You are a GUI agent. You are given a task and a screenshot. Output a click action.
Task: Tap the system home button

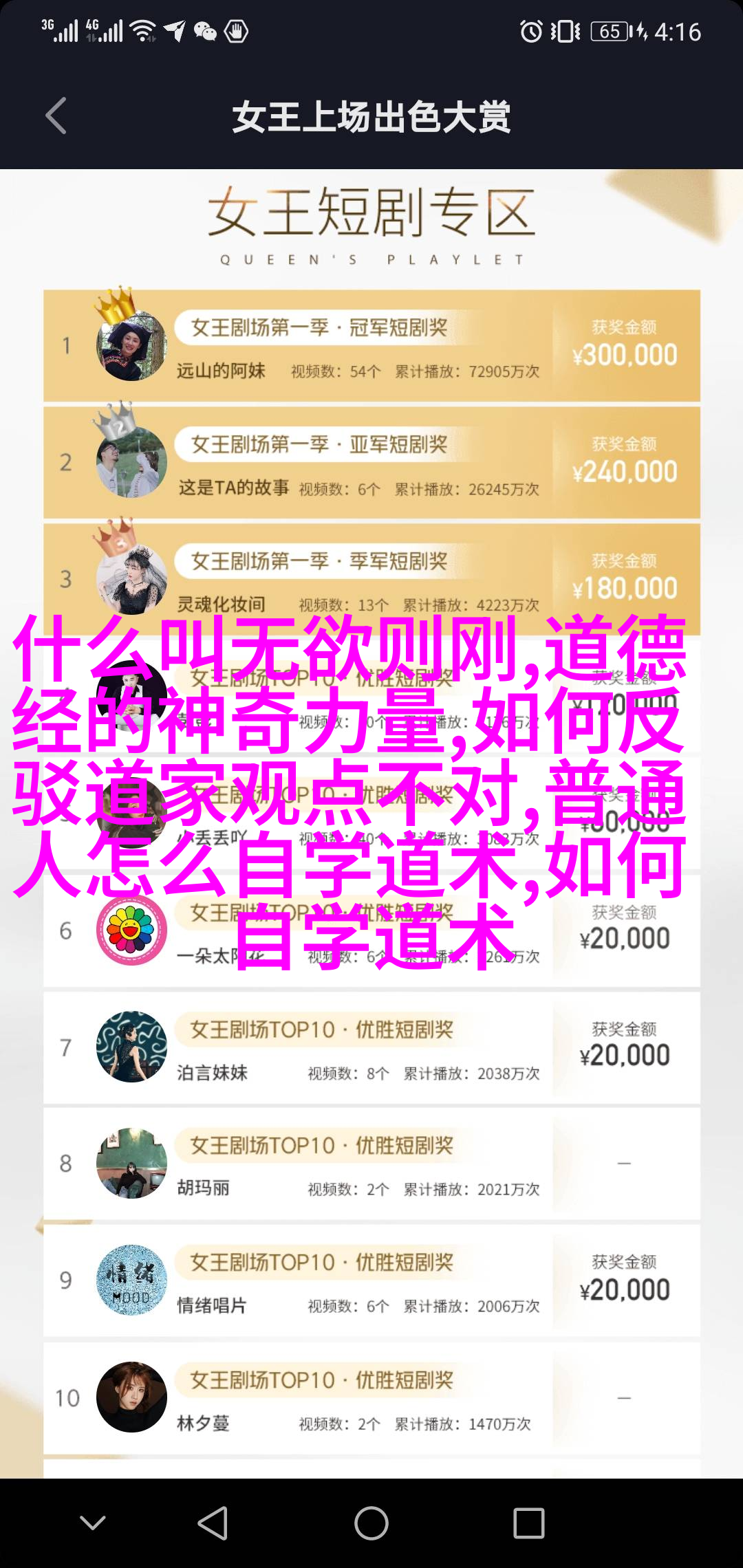pos(371,1523)
